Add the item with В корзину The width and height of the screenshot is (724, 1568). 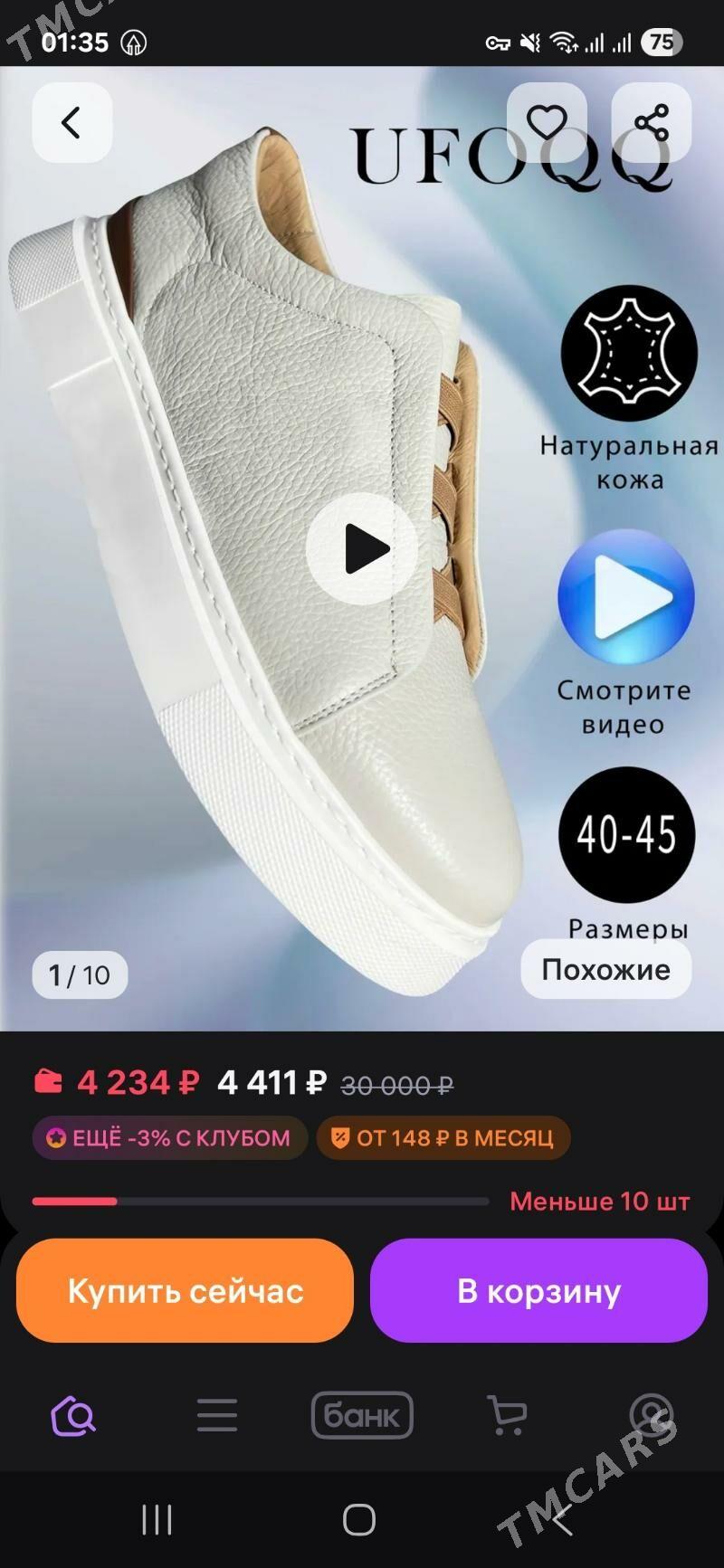[x=538, y=1291]
